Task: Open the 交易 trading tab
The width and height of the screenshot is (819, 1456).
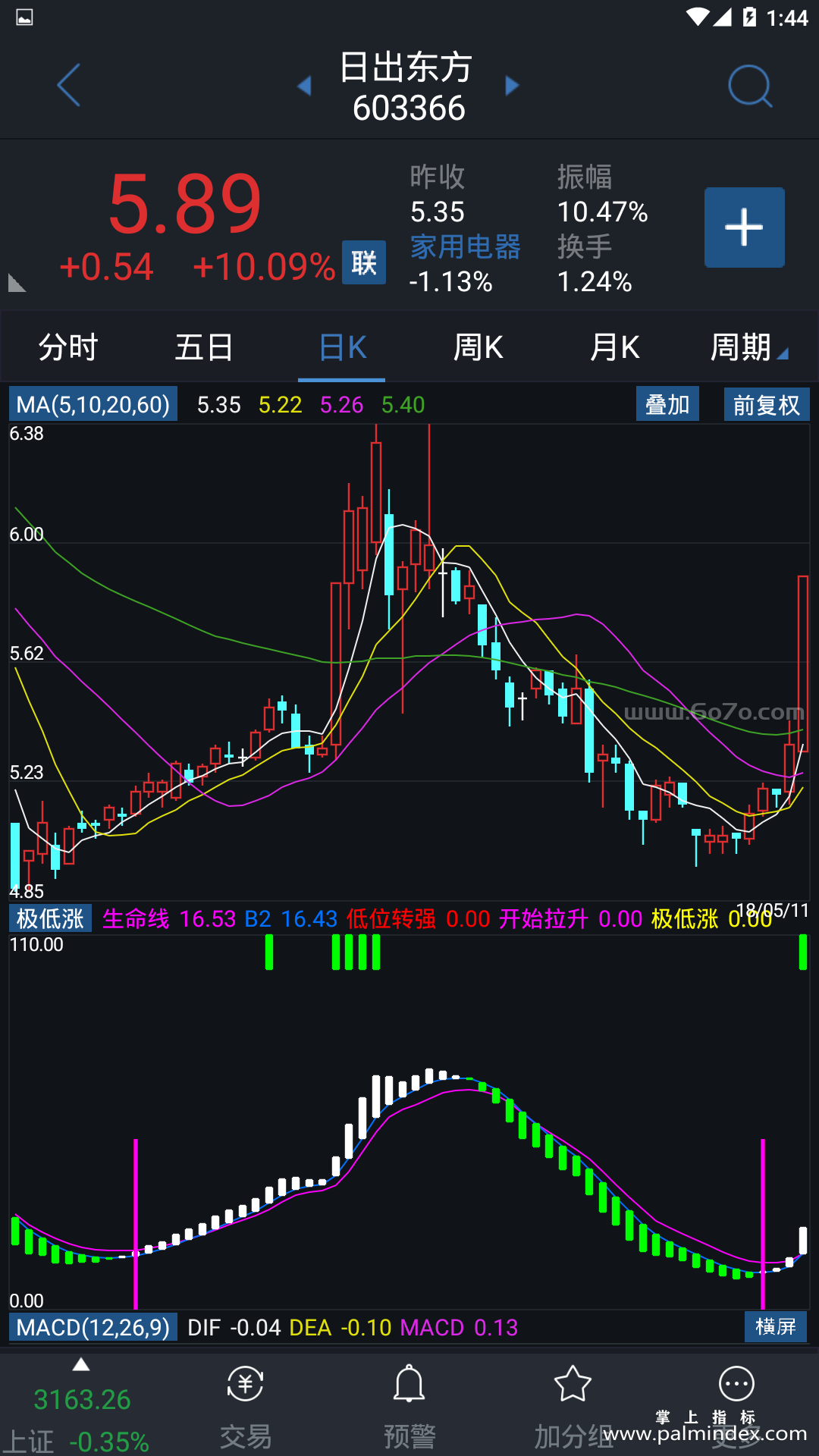Action: coord(245,1407)
